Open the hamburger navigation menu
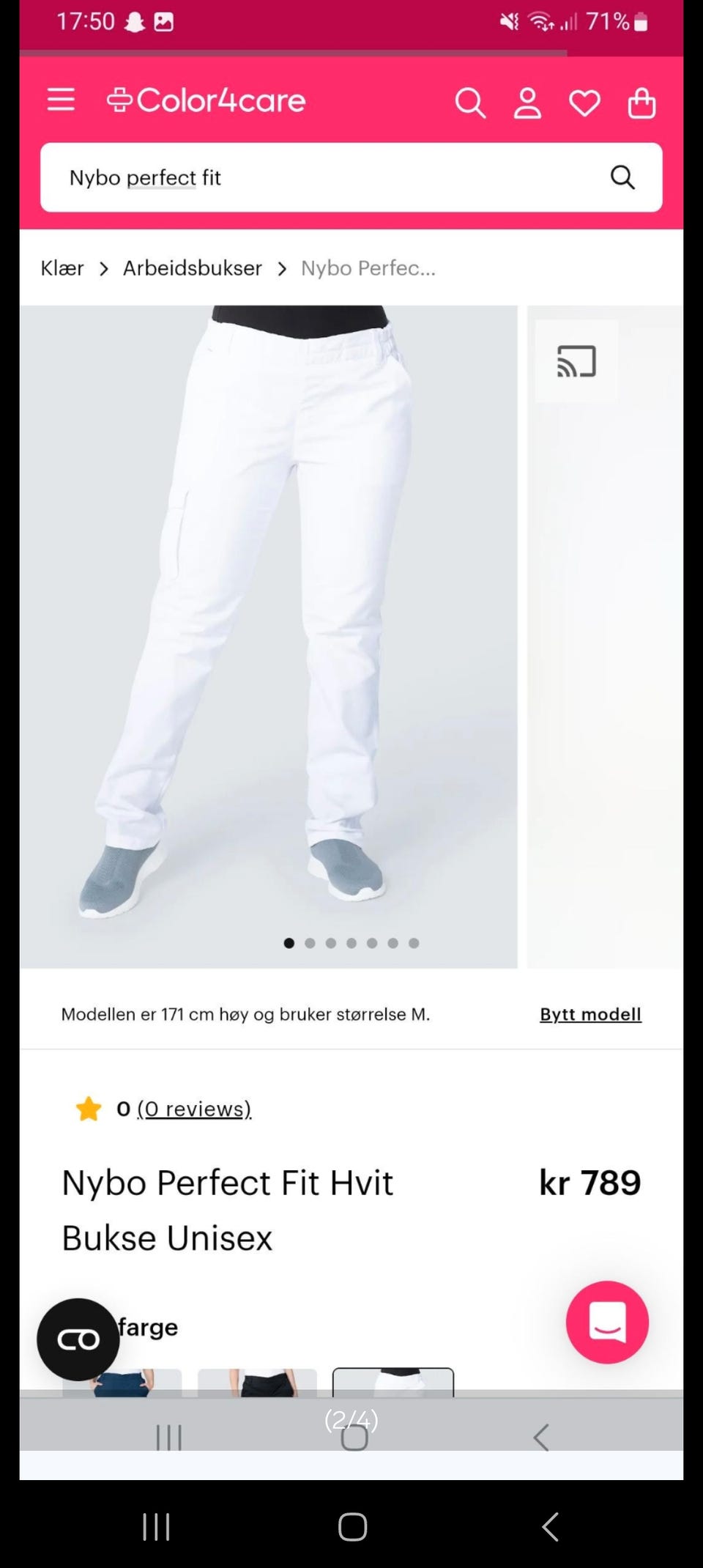This screenshot has height=1568, width=703. pyautogui.click(x=61, y=100)
